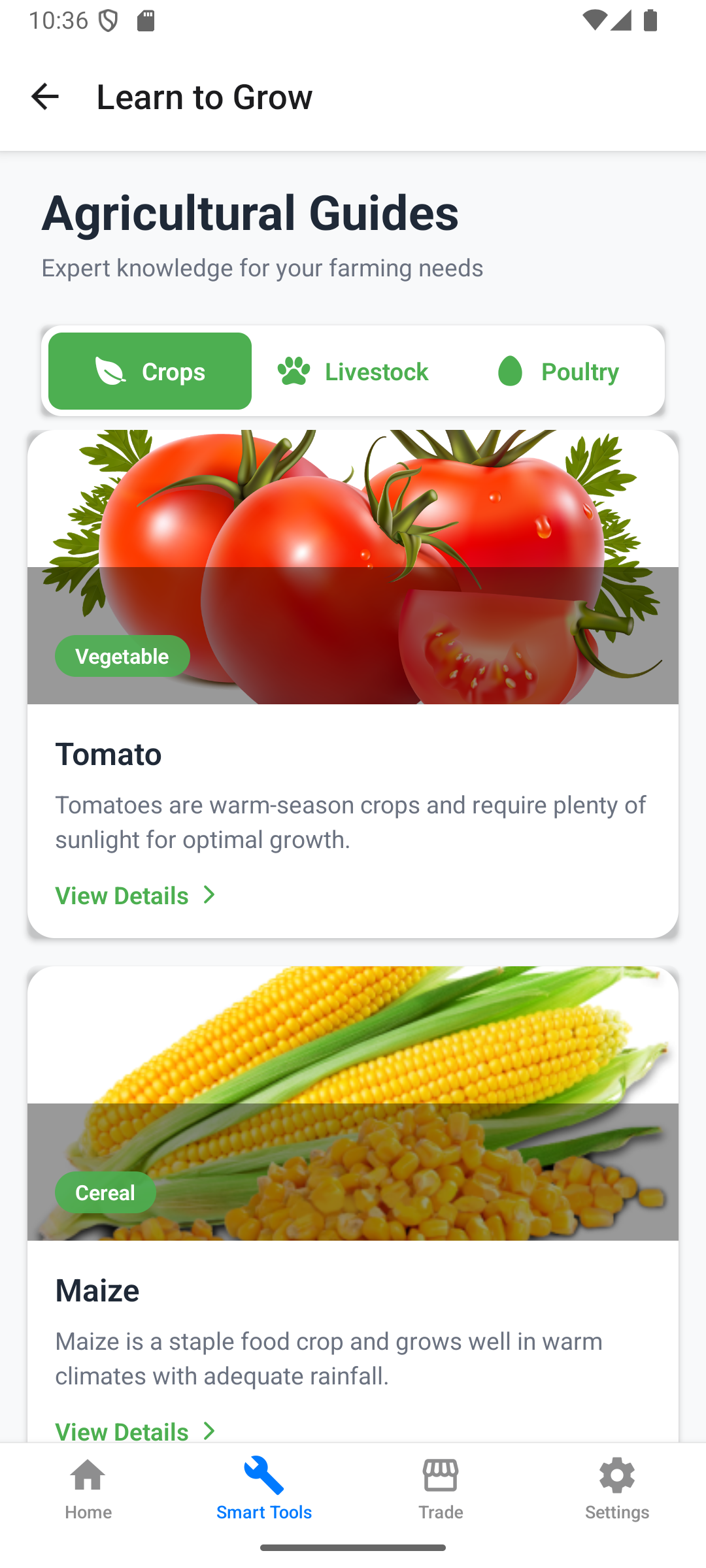706x1568 pixels.
Task: Switch to the Smart Tools tab
Action: pyautogui.click(x=264, y=1492)
